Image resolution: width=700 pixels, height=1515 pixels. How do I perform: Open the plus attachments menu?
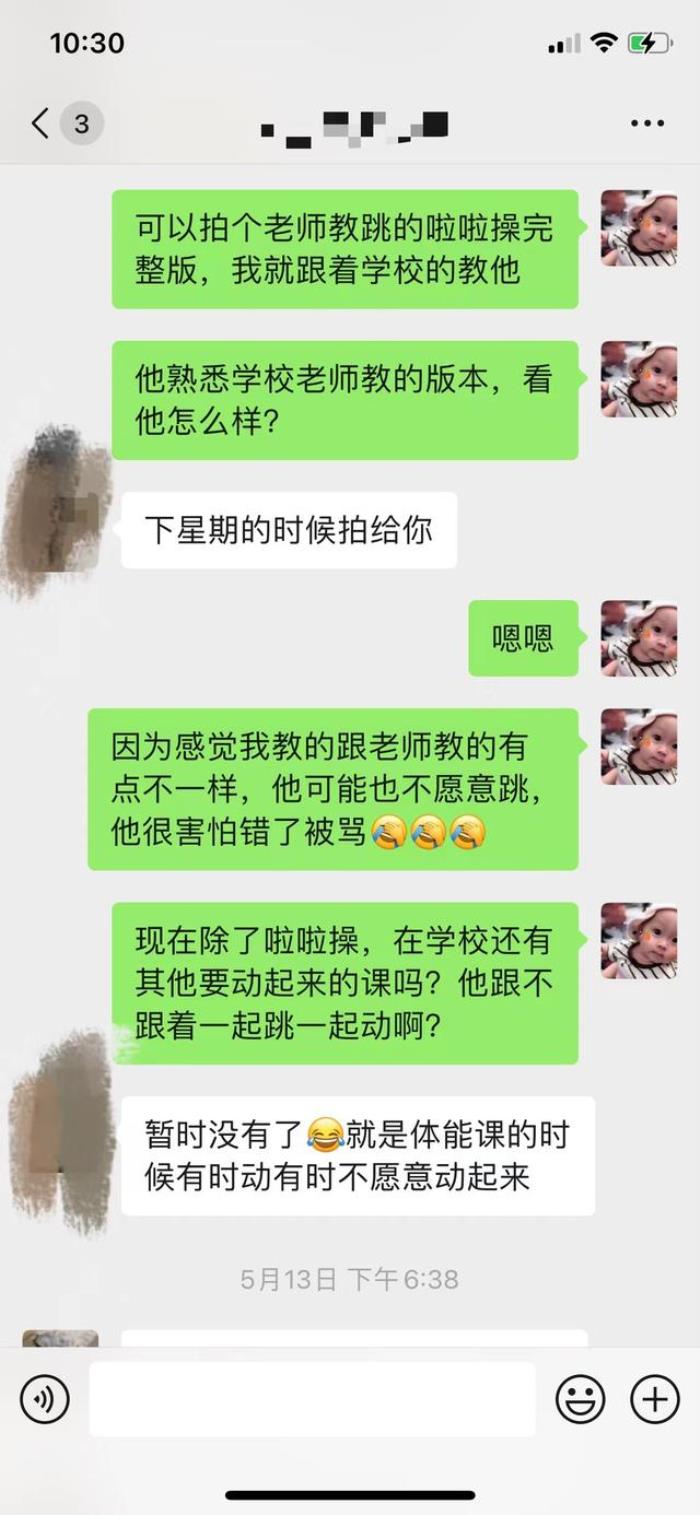coord(655,1398)
